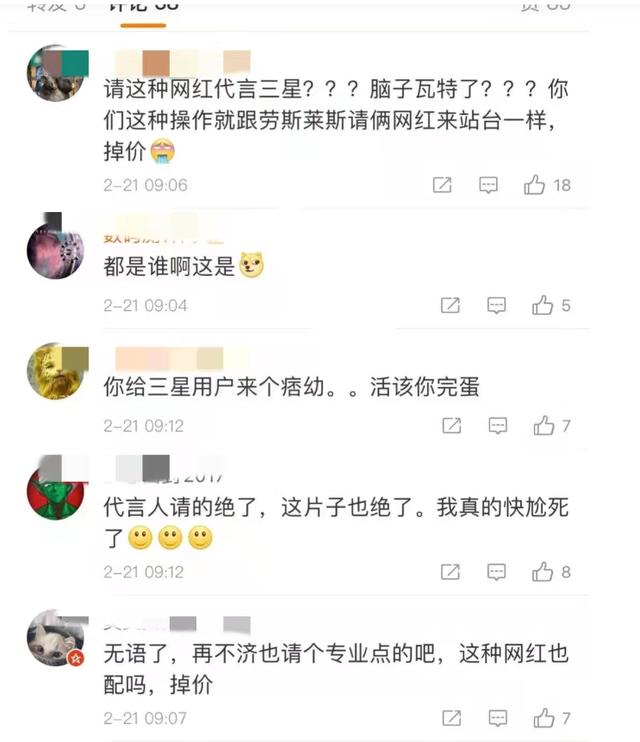Screen dimensions: 640x742
Task: Open the golden avatar beside 痞幼 comment
Action: click(56, 371)
